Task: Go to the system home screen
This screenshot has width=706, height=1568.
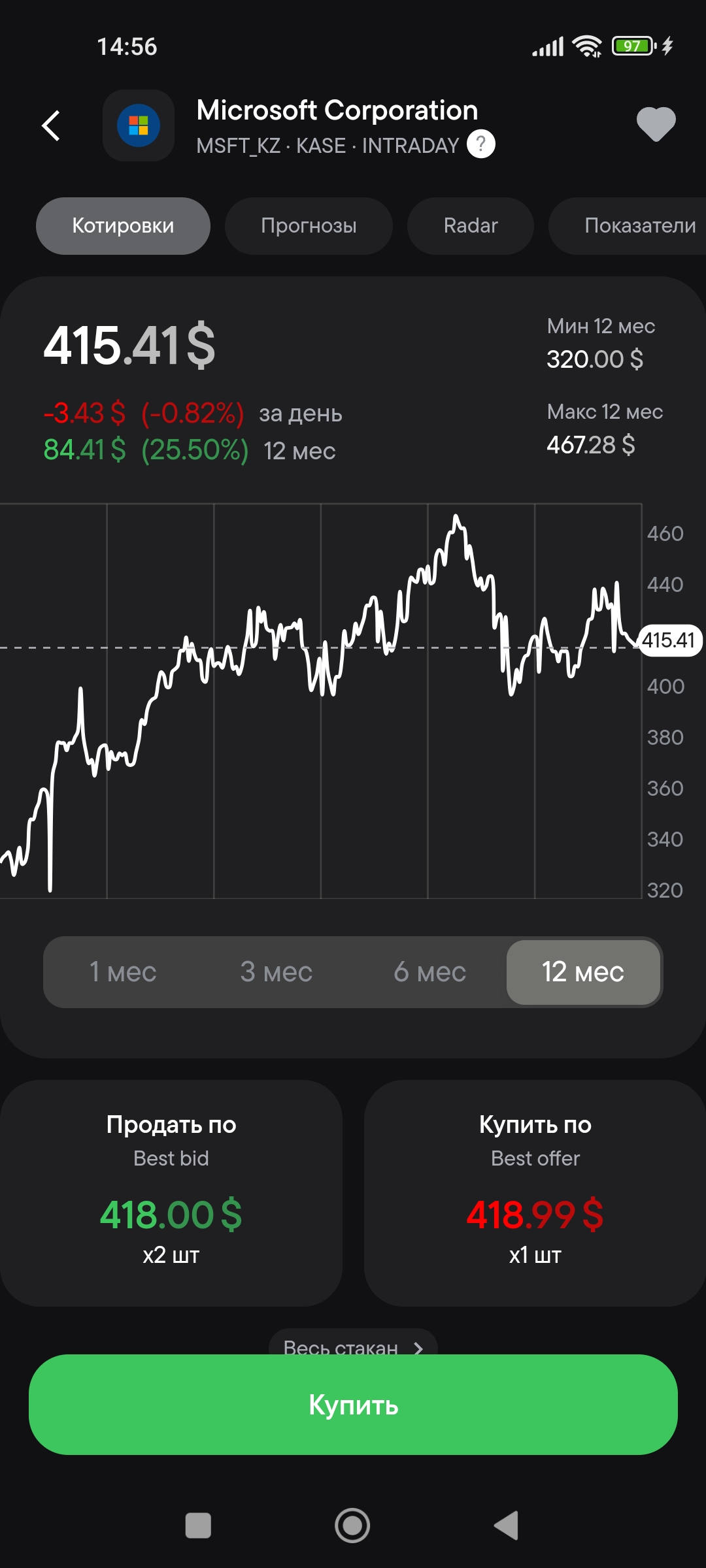Action: point(352,1526)
